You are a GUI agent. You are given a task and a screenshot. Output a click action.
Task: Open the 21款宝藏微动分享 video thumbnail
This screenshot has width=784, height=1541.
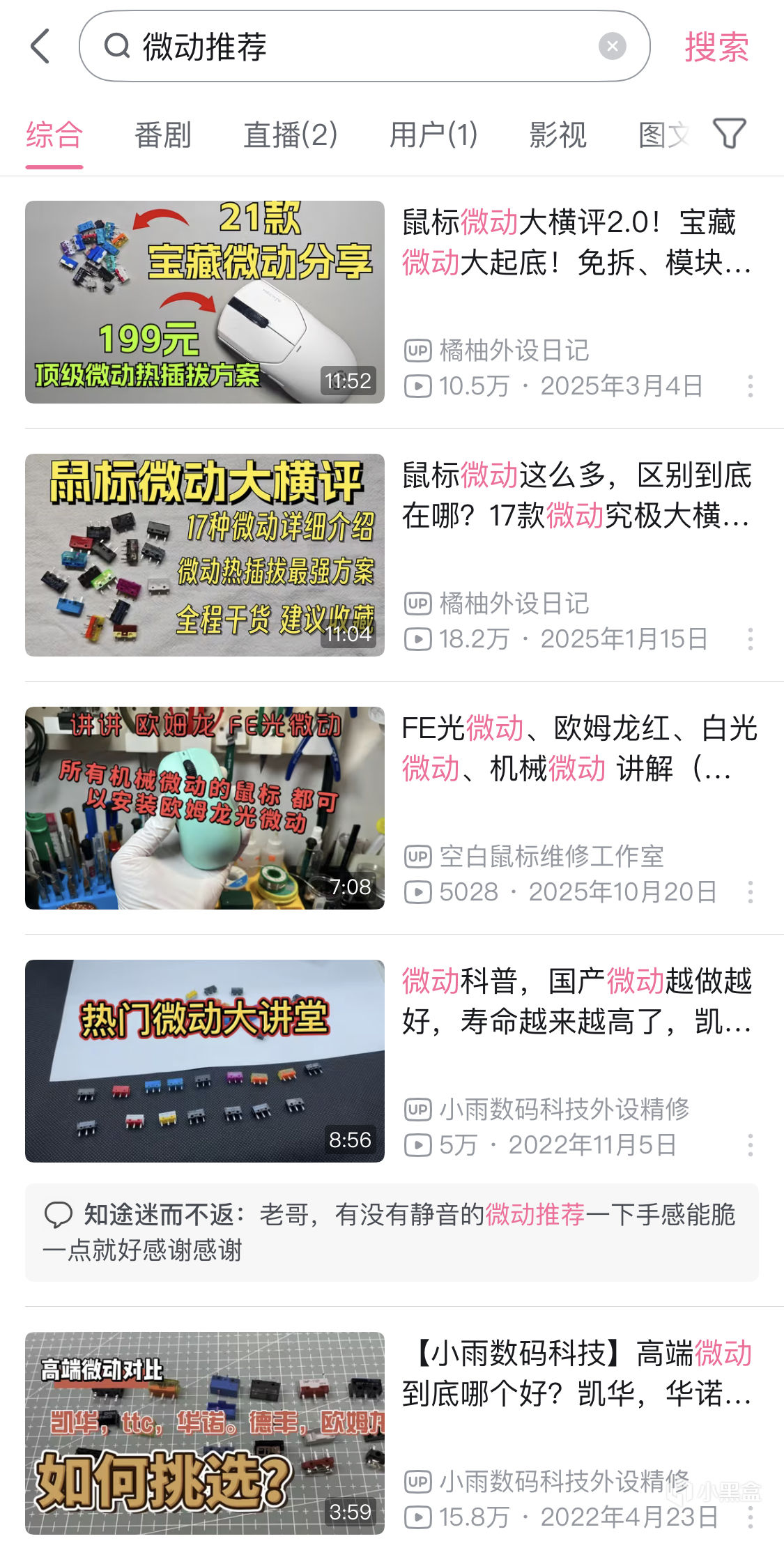(x=204, y=302)
